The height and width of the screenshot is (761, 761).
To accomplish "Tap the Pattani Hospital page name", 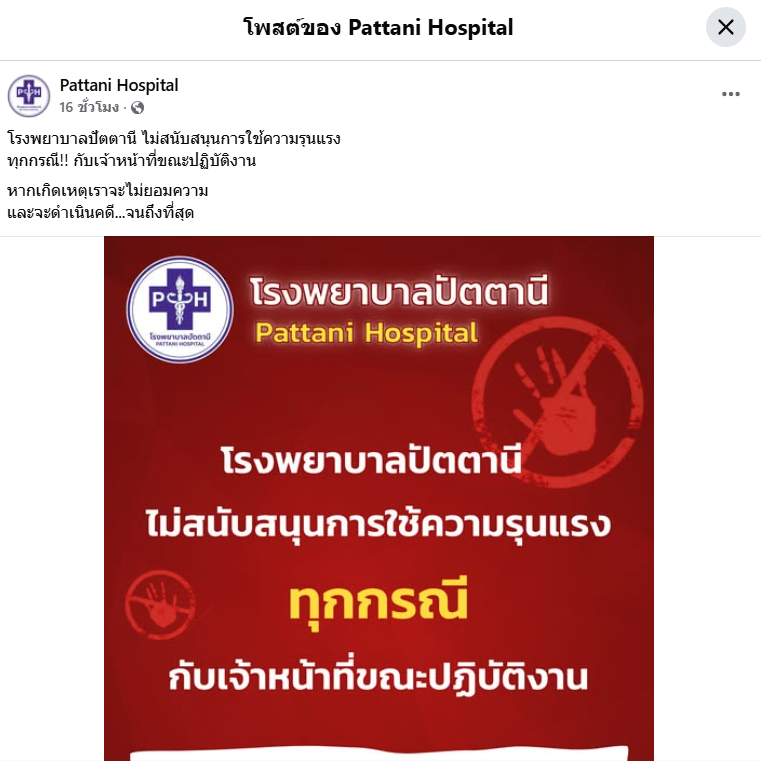I will pos(119,85).
